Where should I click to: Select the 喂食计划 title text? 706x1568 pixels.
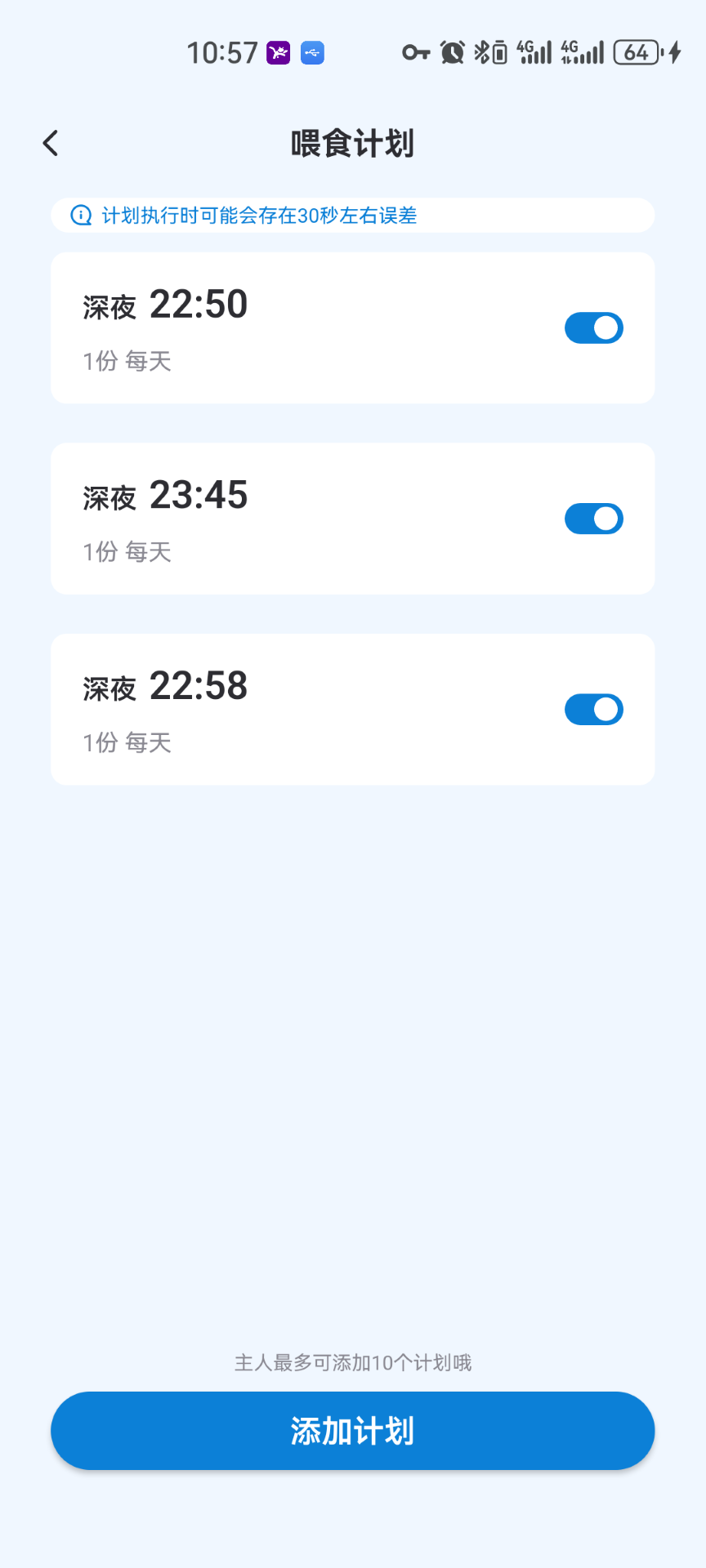352,142
